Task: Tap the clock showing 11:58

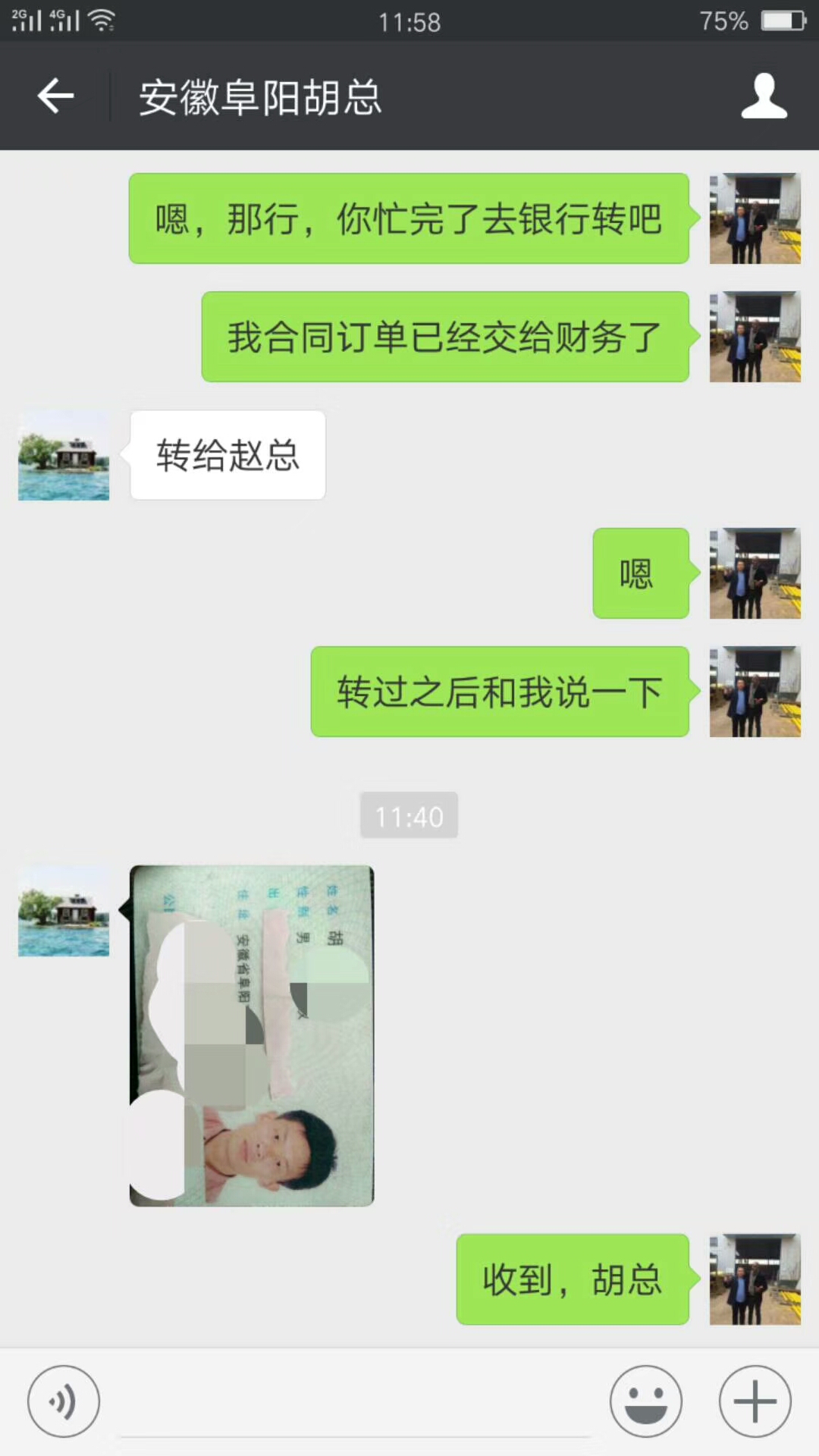Action: tap(409, 22)
